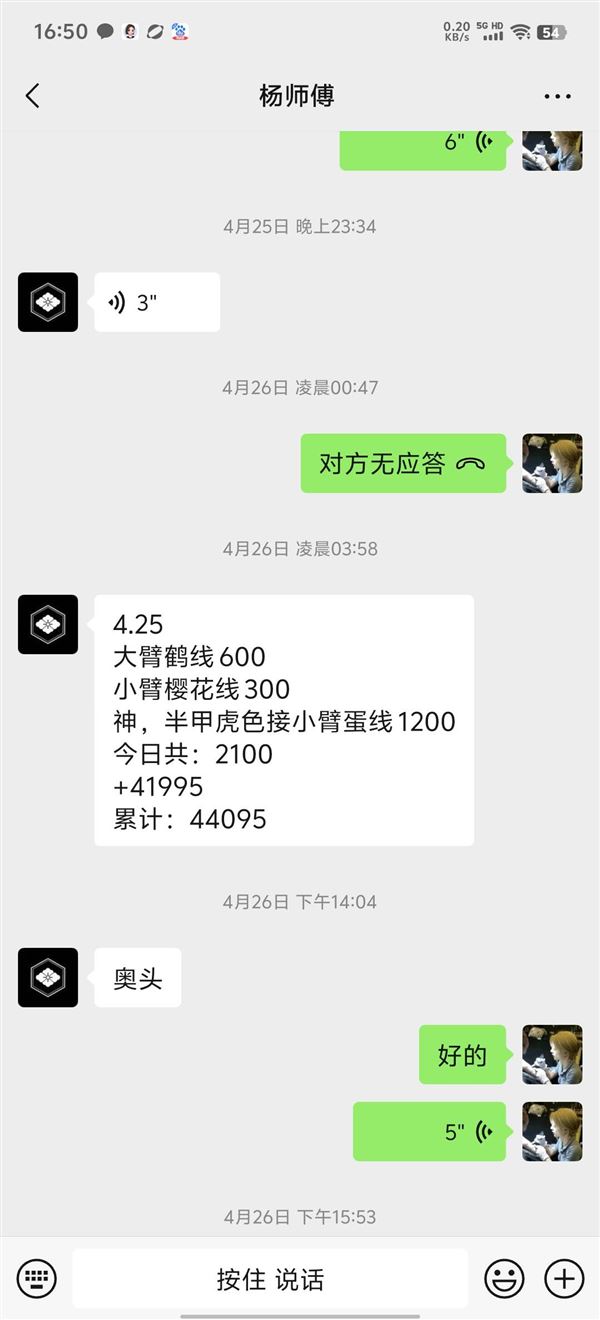The width and height of the screenshot is (600, 1320).
Task: Go back from the 杨师傅 chat
Action: (x=33, y=96)
